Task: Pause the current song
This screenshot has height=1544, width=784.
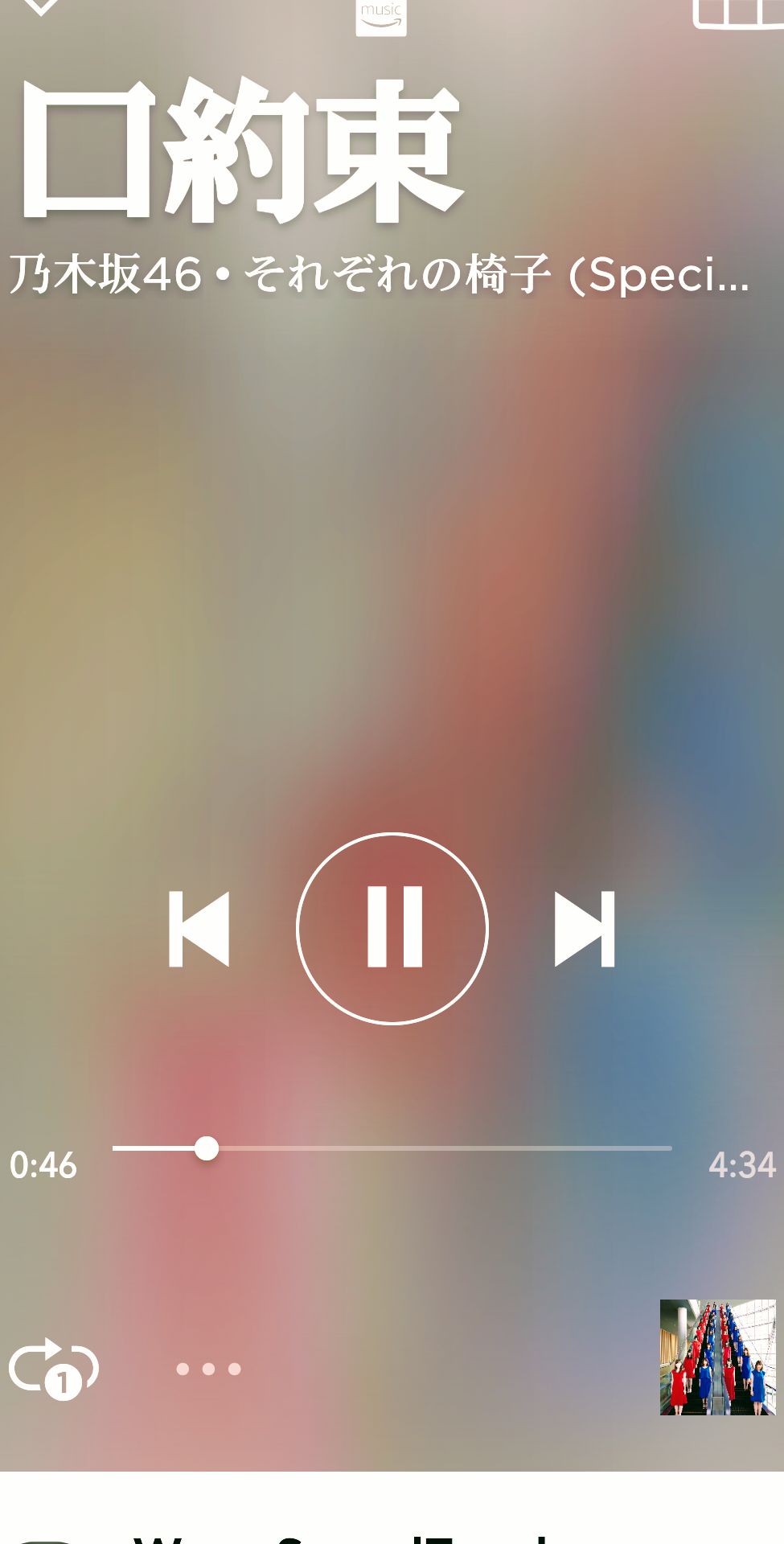Action: click(x=392, y=928)
